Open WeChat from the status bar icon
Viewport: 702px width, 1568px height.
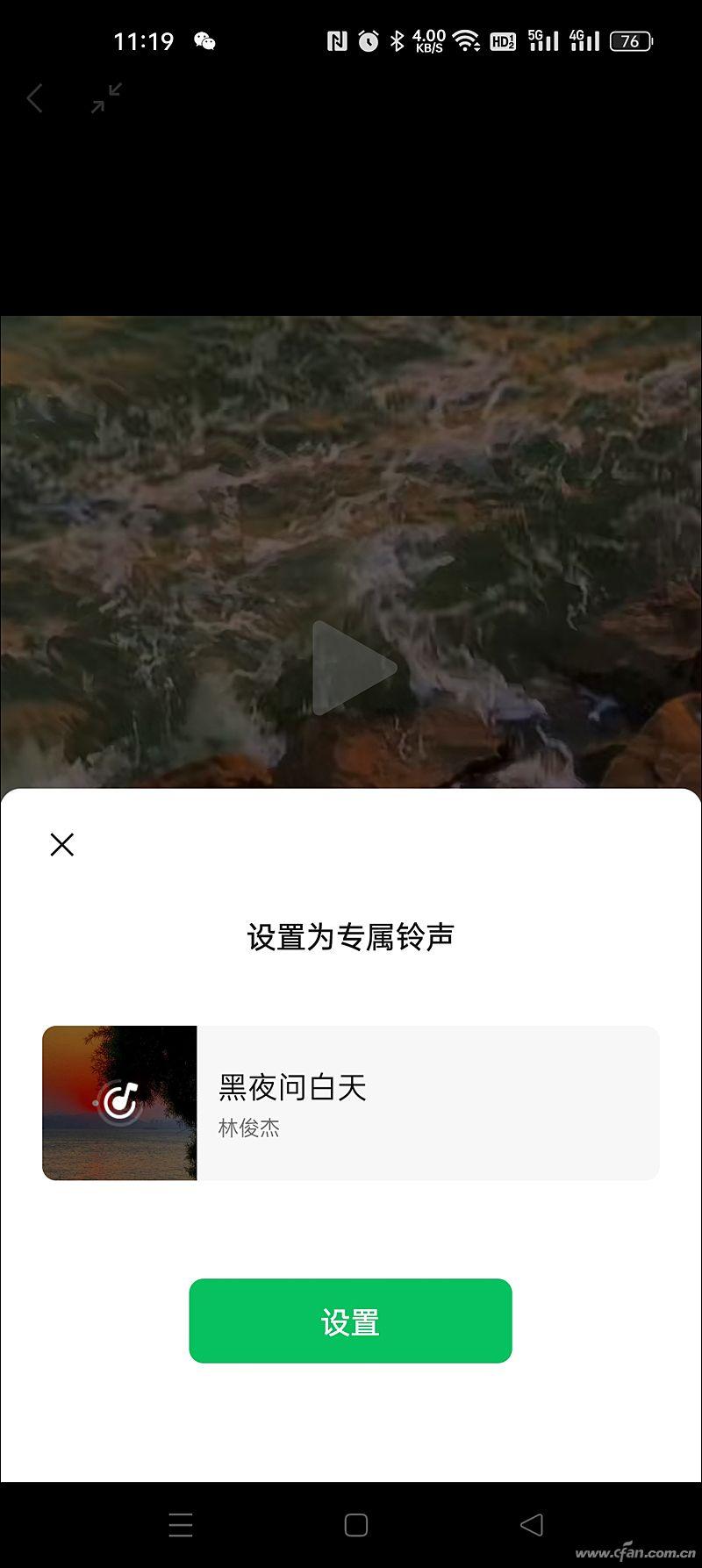[x=205, y=39]
